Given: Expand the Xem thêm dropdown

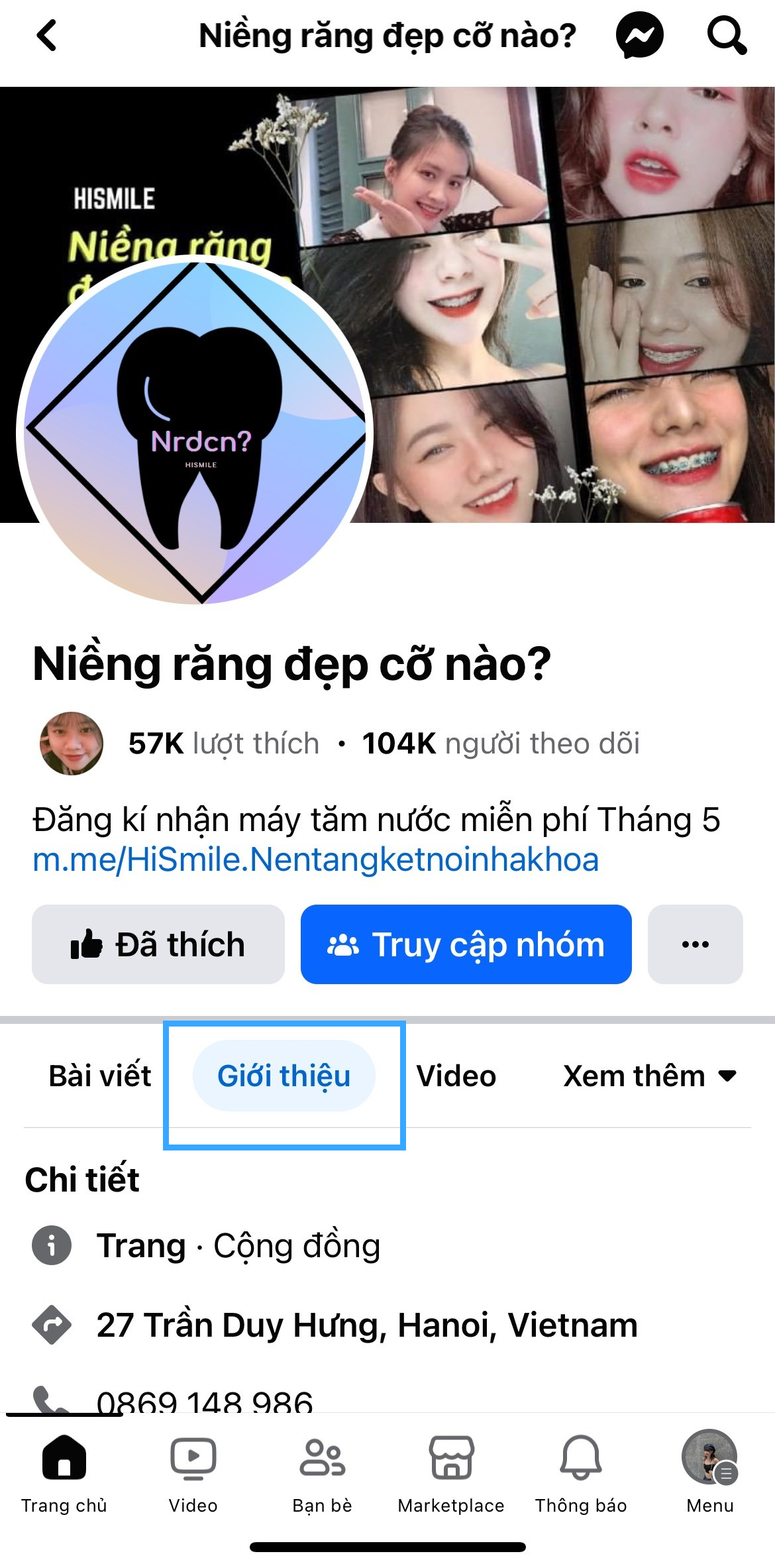Looking at the screenshot, I should pos(649,1076).
